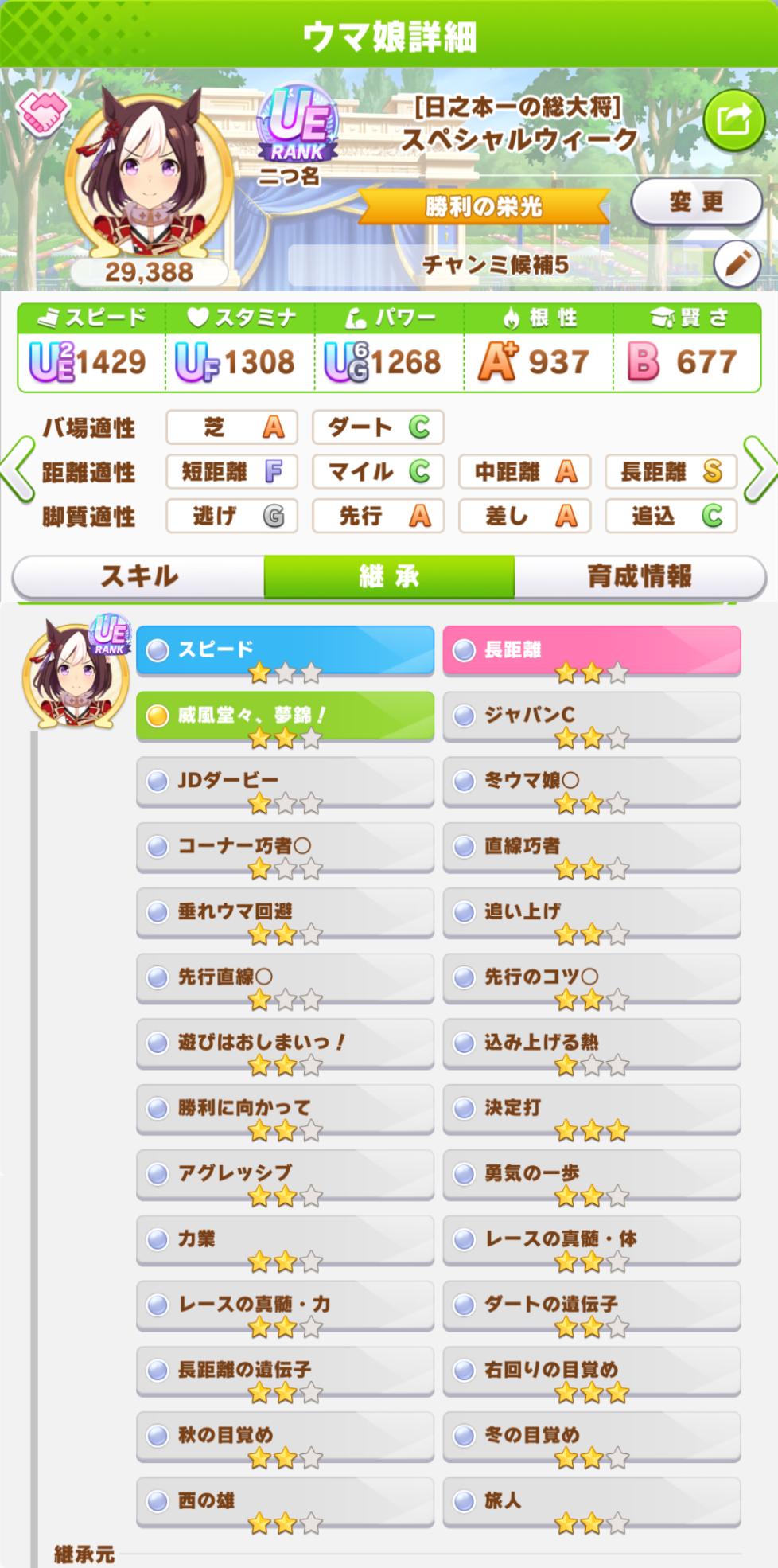Screen dimensions: 778x1568
Task: Open the 長距離 factor details
Action: pos(591,650)
